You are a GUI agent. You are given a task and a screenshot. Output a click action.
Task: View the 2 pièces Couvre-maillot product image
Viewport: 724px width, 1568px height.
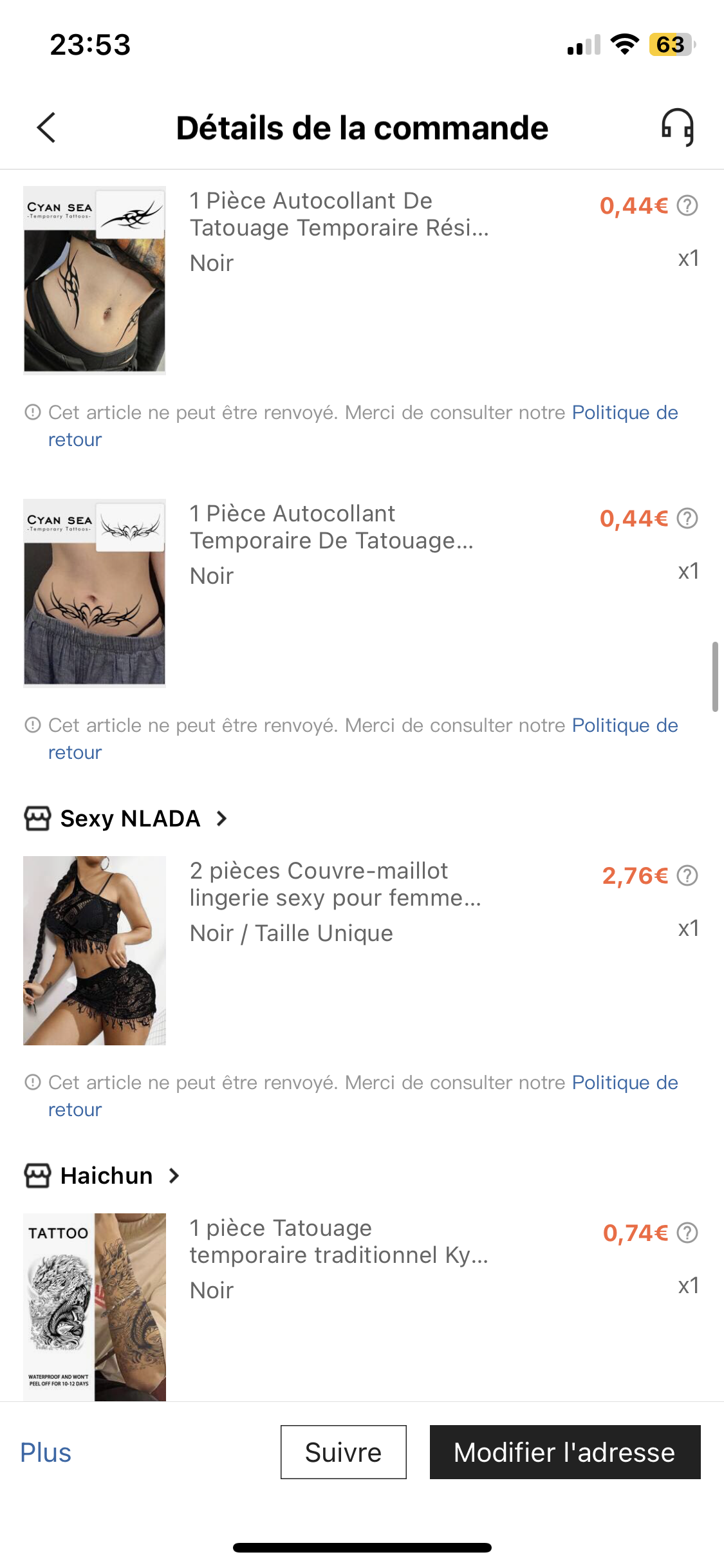click(x=95, y=950)
